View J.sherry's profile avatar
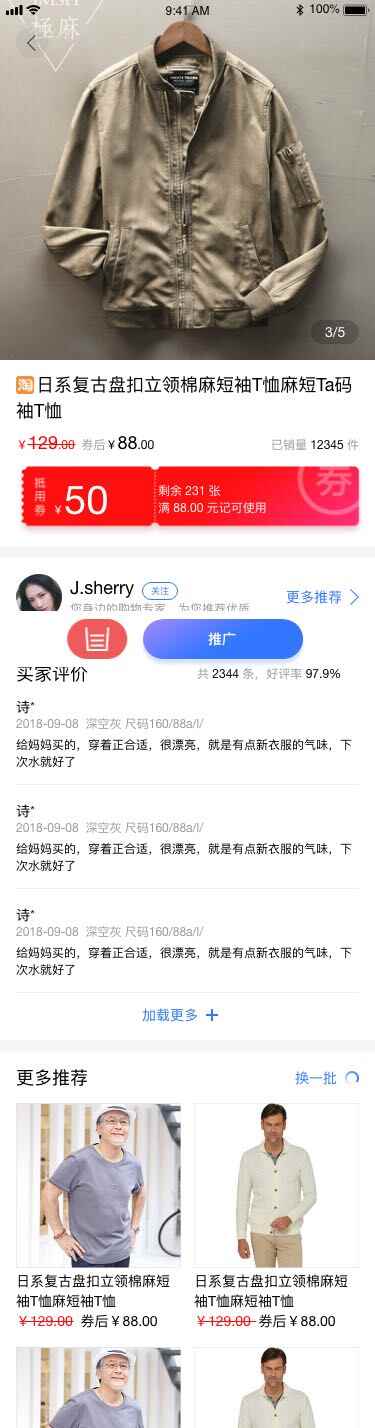The width and height of the screenshot is (375, 1428). coord(39,593)
